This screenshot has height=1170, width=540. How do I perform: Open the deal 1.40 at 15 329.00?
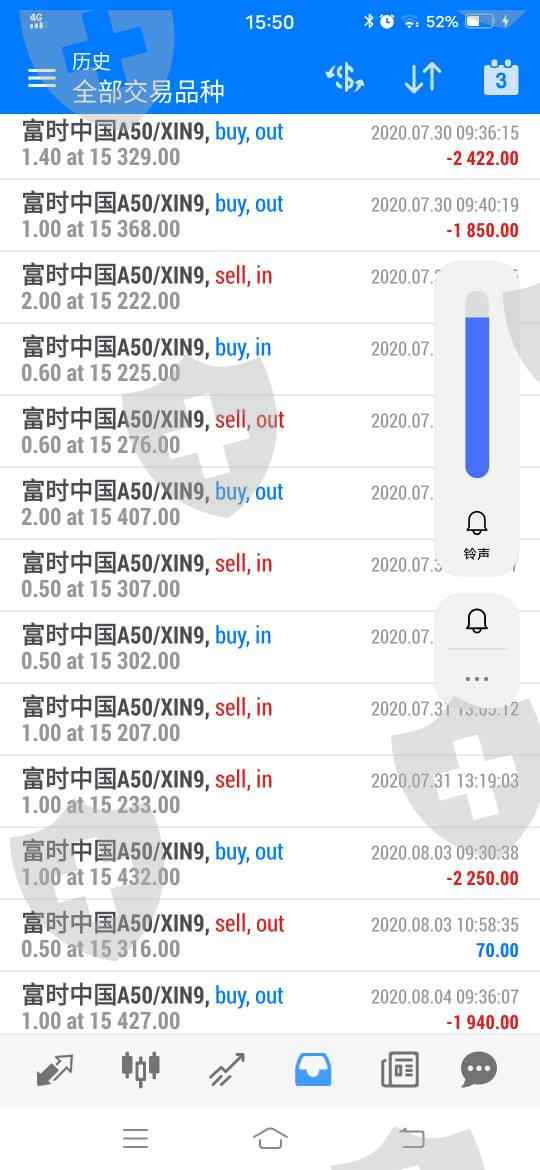coord(270,144)
